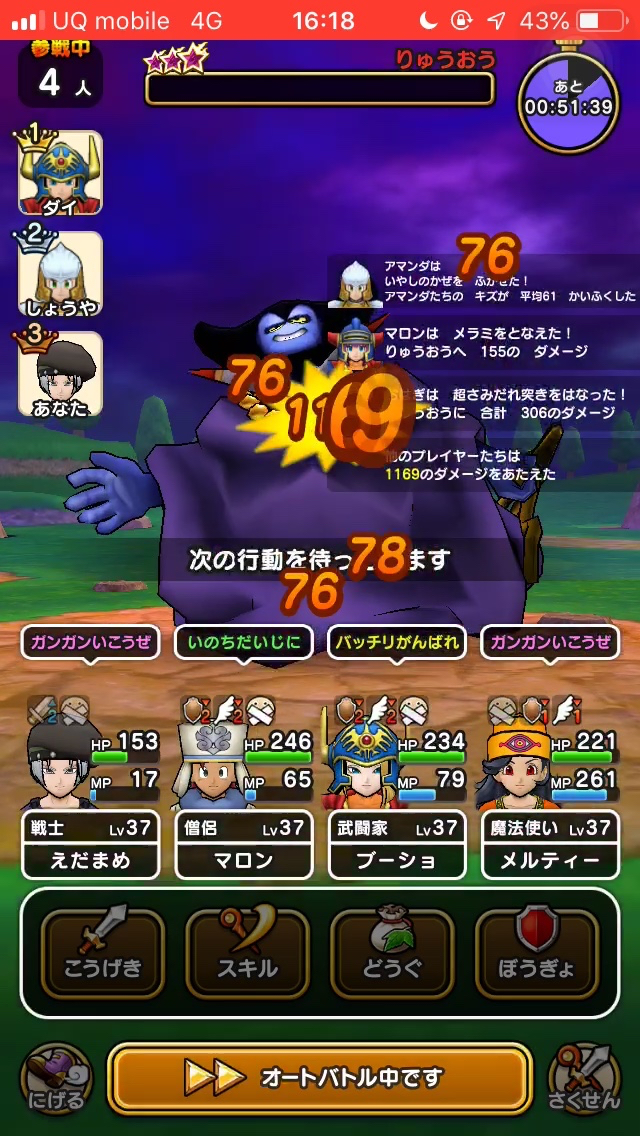Select the ぼうぎょ defend command
Screen dimensions: 640x1136
tap(537, 953)
